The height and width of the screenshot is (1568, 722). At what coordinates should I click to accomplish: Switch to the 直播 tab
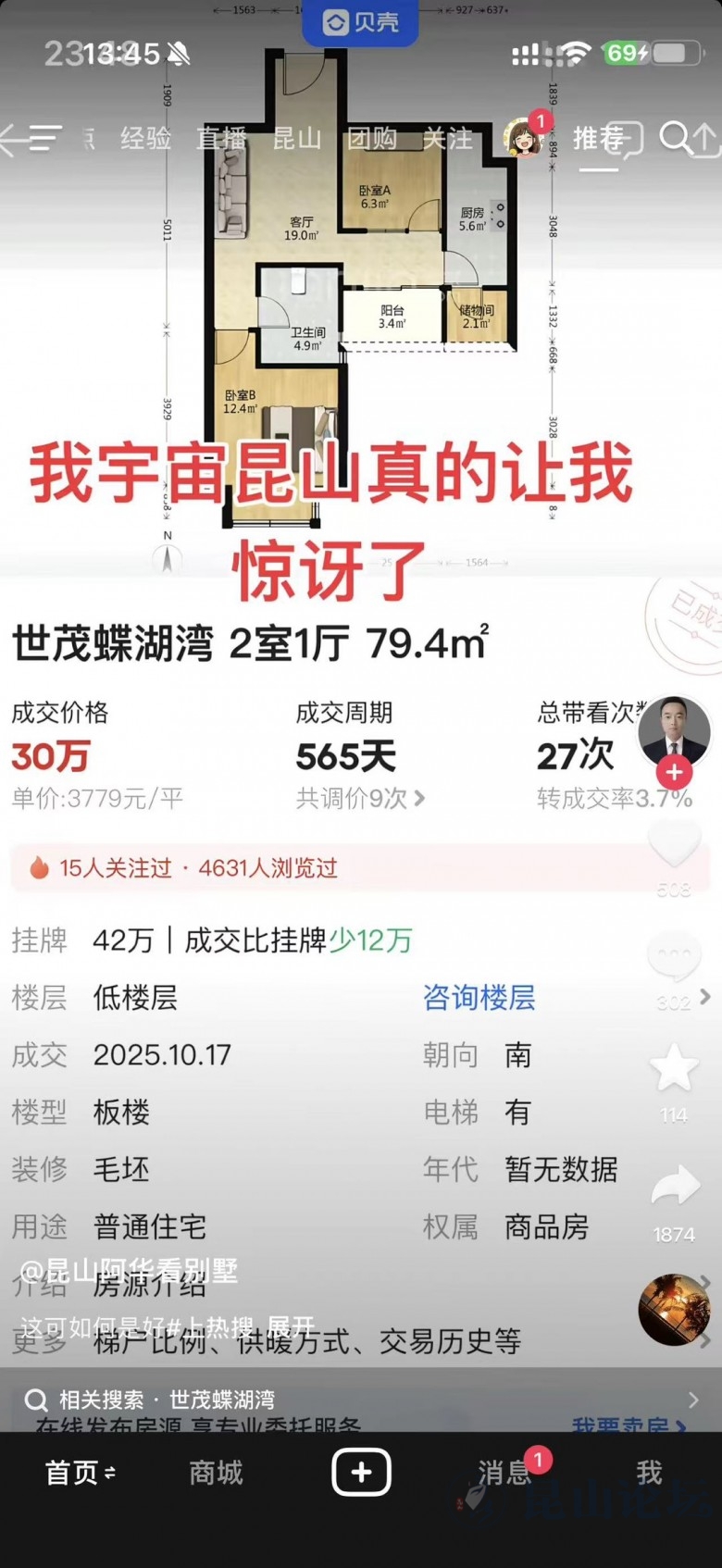[x=221, y=139]
